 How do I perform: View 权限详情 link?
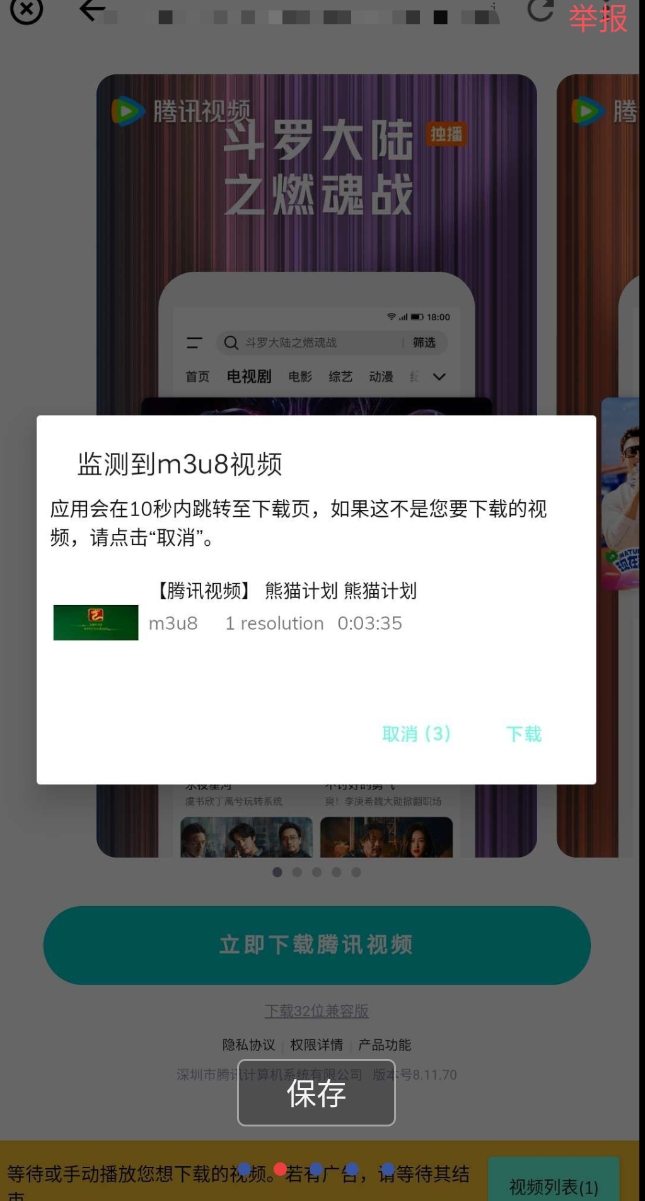pyautogui.click(x=316, y=1045)
